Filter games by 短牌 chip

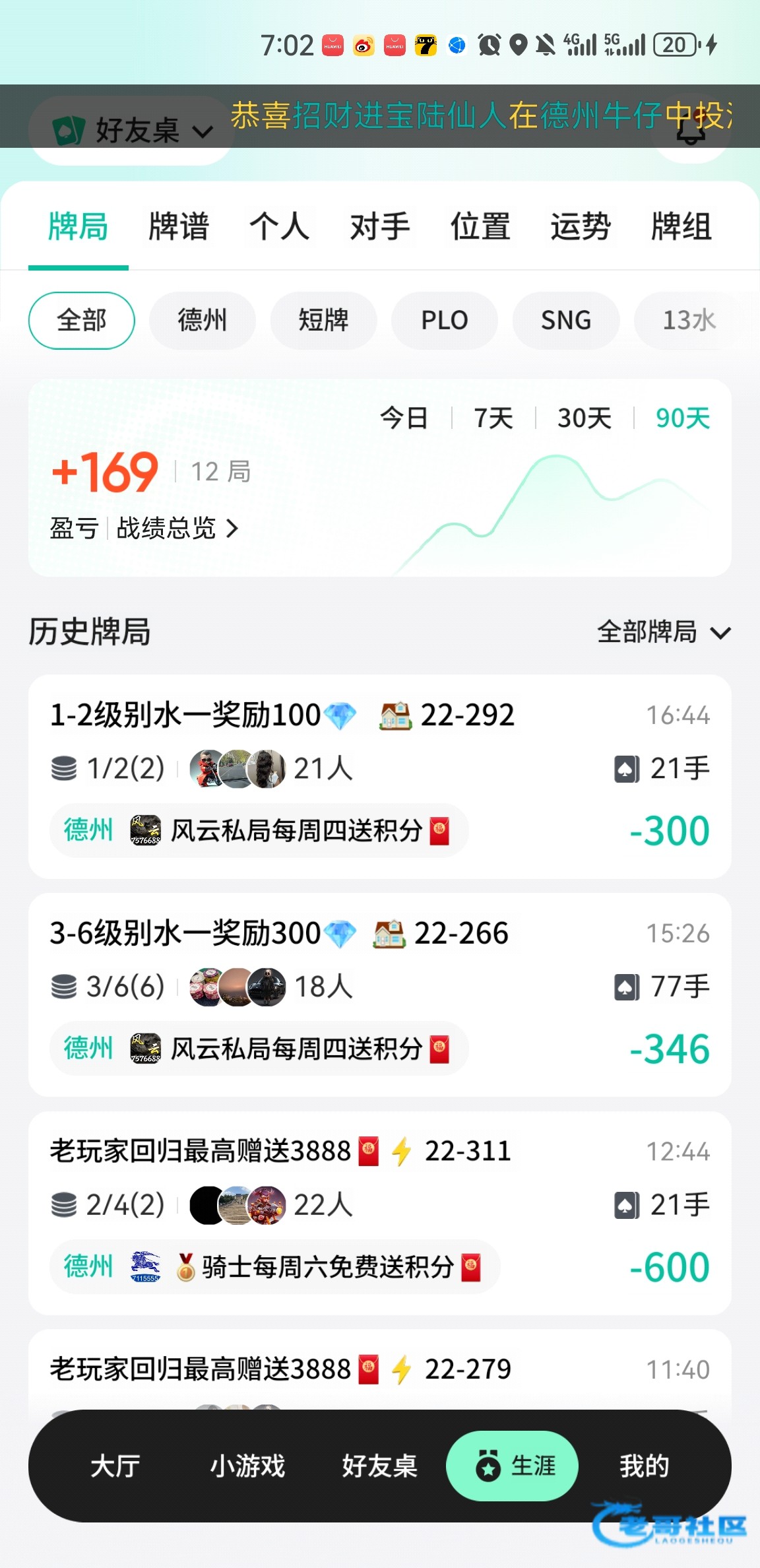[323, 321]
